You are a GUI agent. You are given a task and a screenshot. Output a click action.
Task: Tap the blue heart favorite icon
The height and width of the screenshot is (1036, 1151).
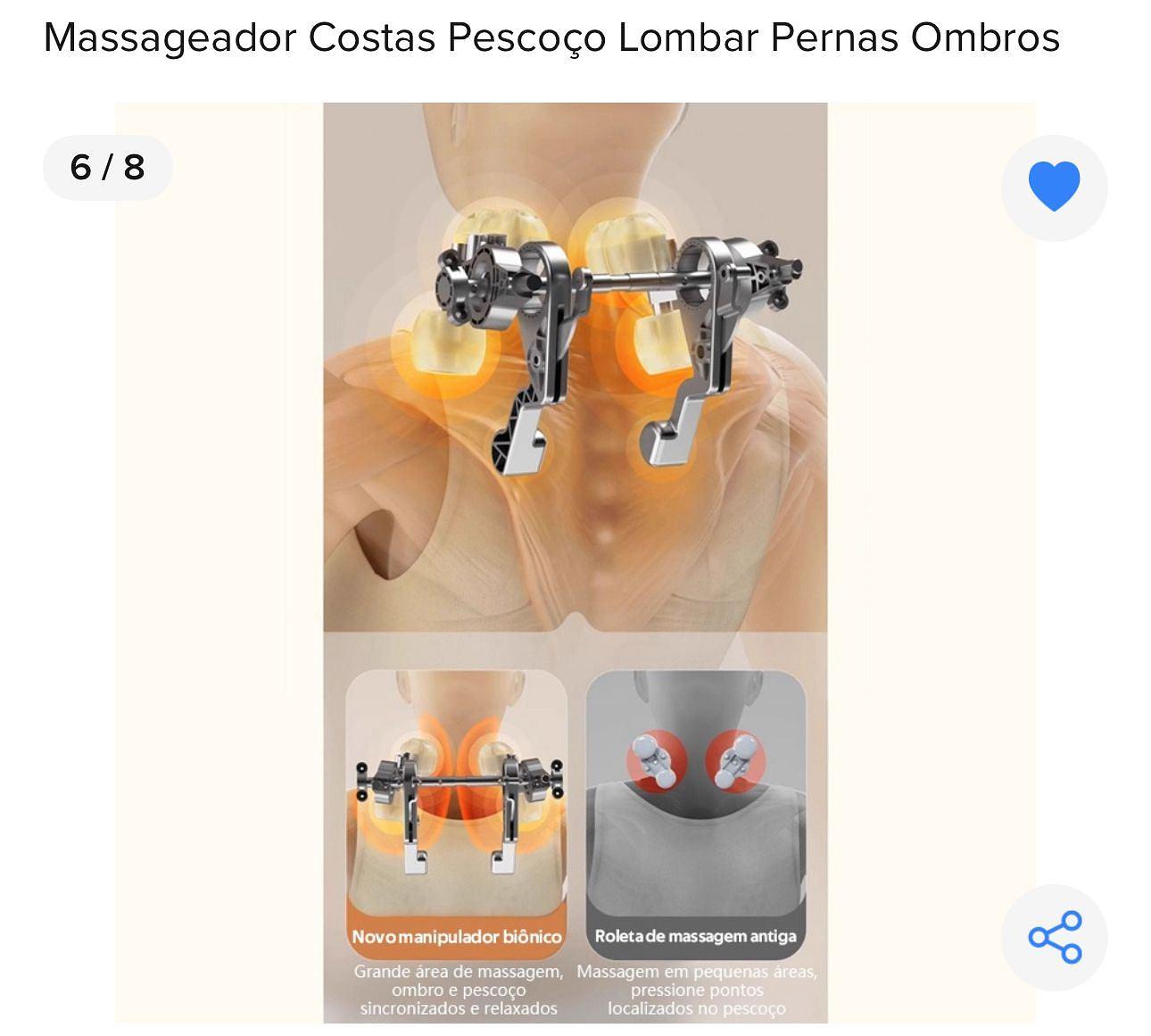point(1054,187)
